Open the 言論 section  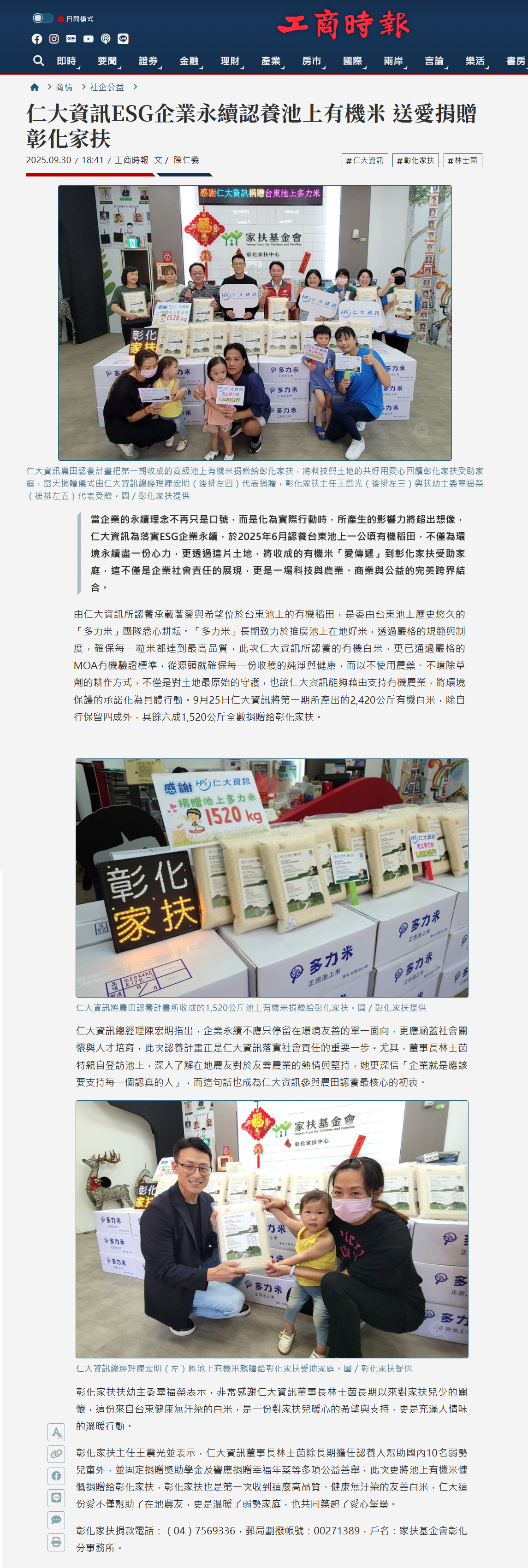coord(433,61)
